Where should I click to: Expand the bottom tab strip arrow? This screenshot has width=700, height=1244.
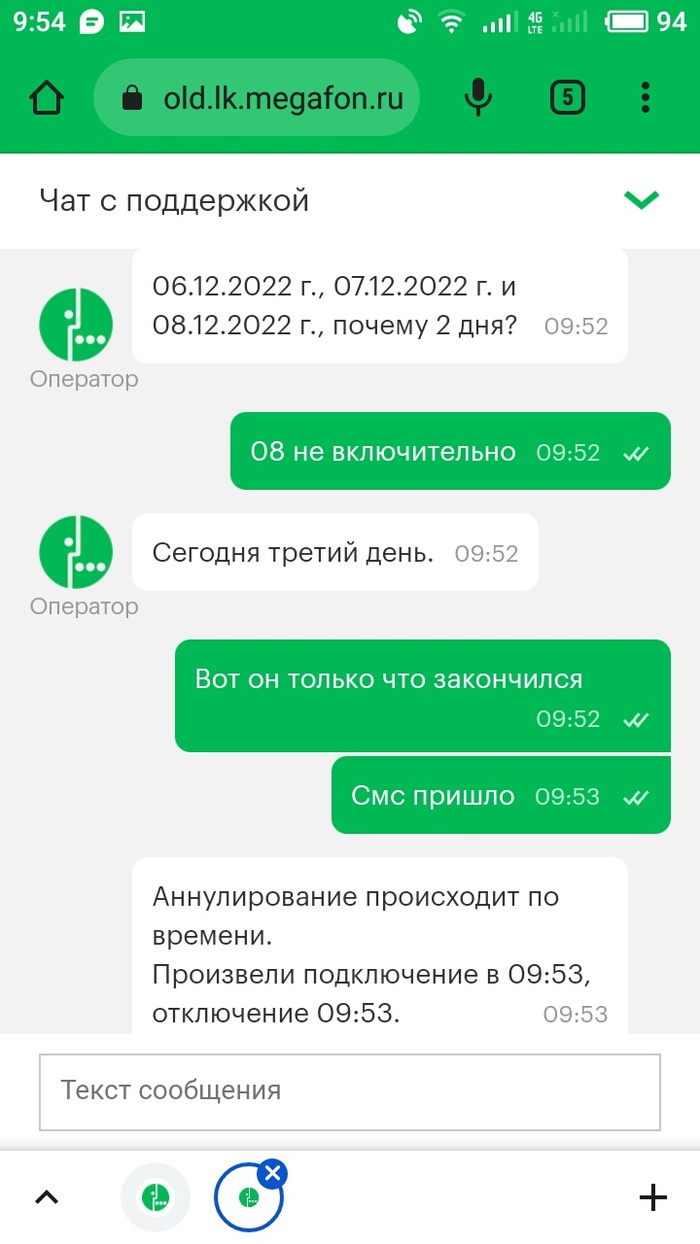point(47,1197)
